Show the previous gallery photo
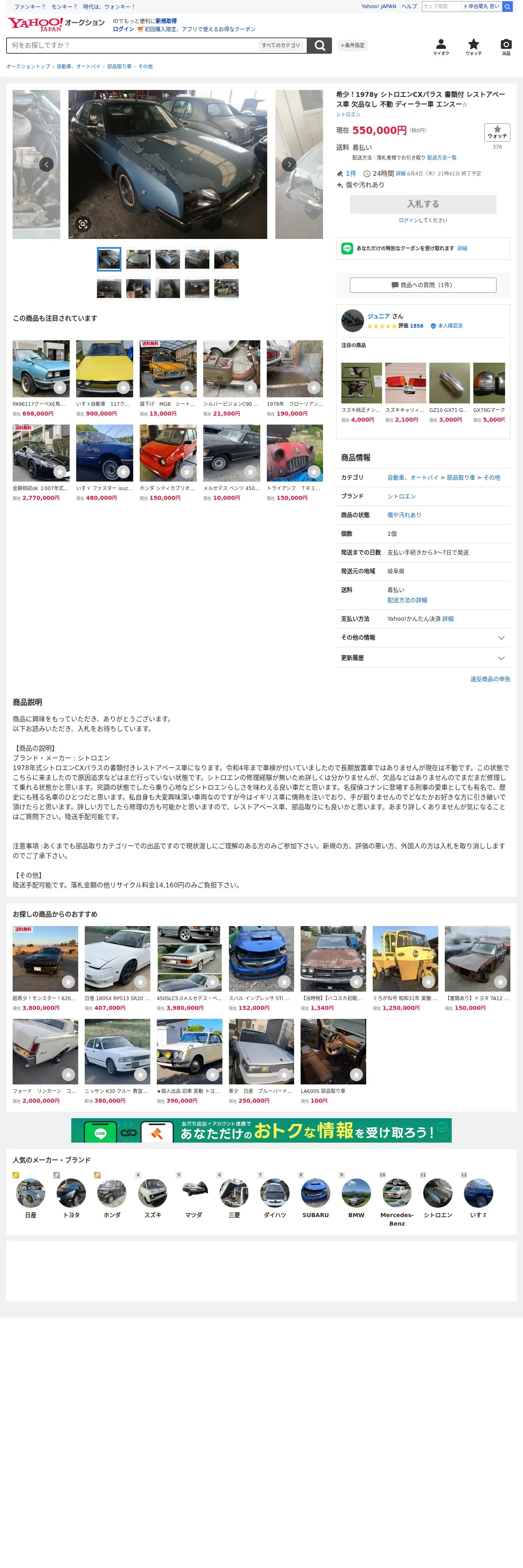The image size is (523, 1568). pos(46,164)
